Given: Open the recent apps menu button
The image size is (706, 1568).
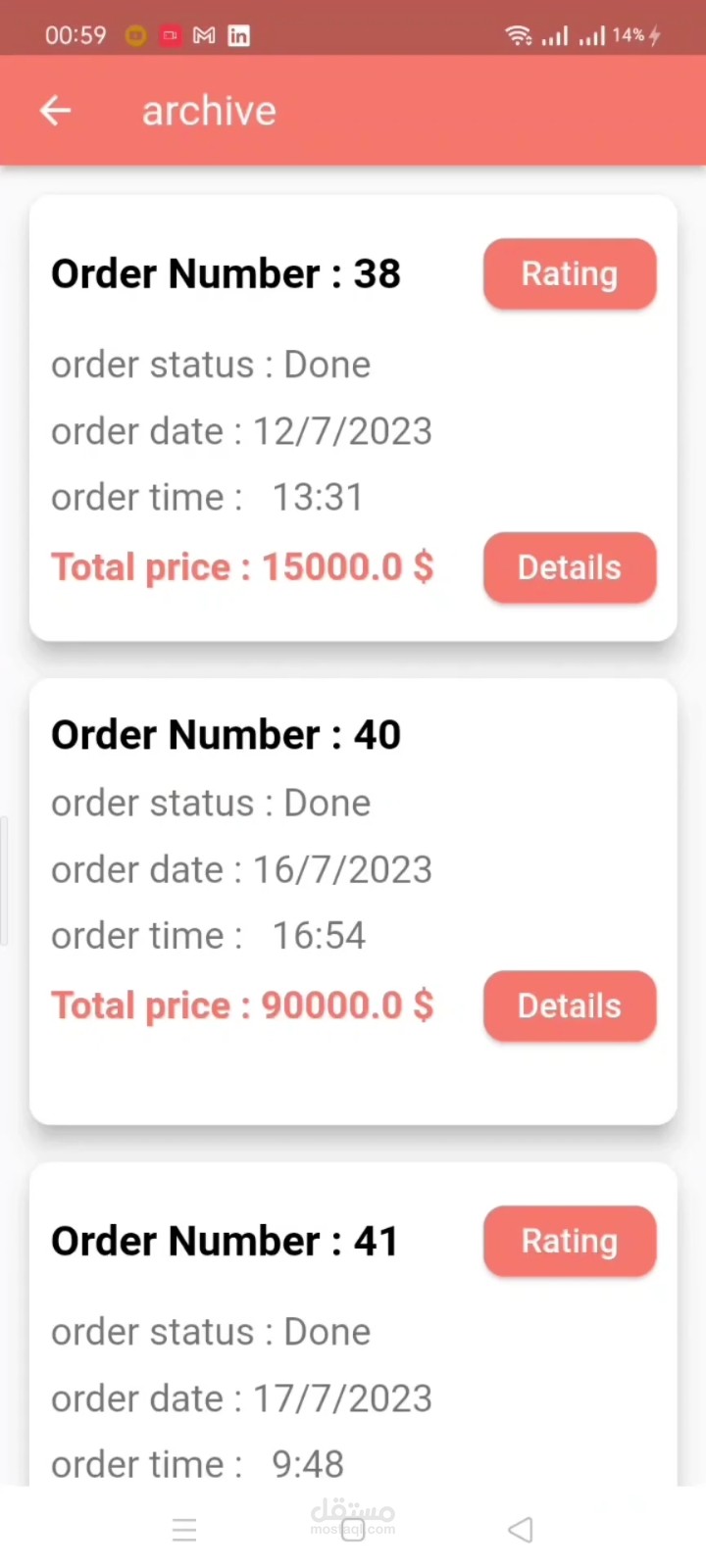Looking at the screenshot, I should [x=184, y=1530].
